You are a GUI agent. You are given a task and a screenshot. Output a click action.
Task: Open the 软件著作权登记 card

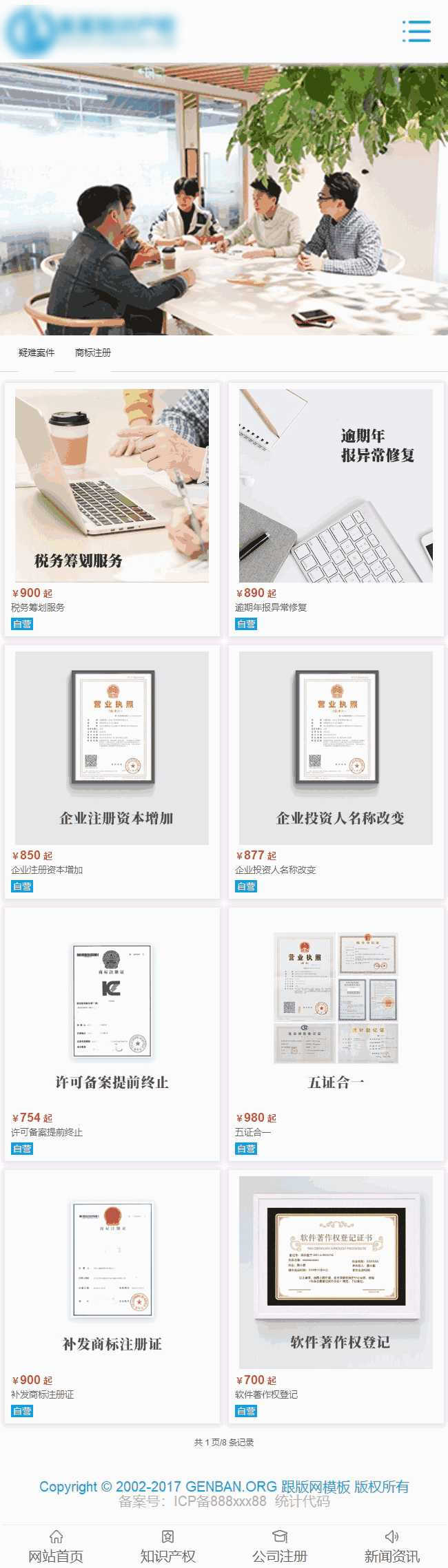(x=336, y=1273)
